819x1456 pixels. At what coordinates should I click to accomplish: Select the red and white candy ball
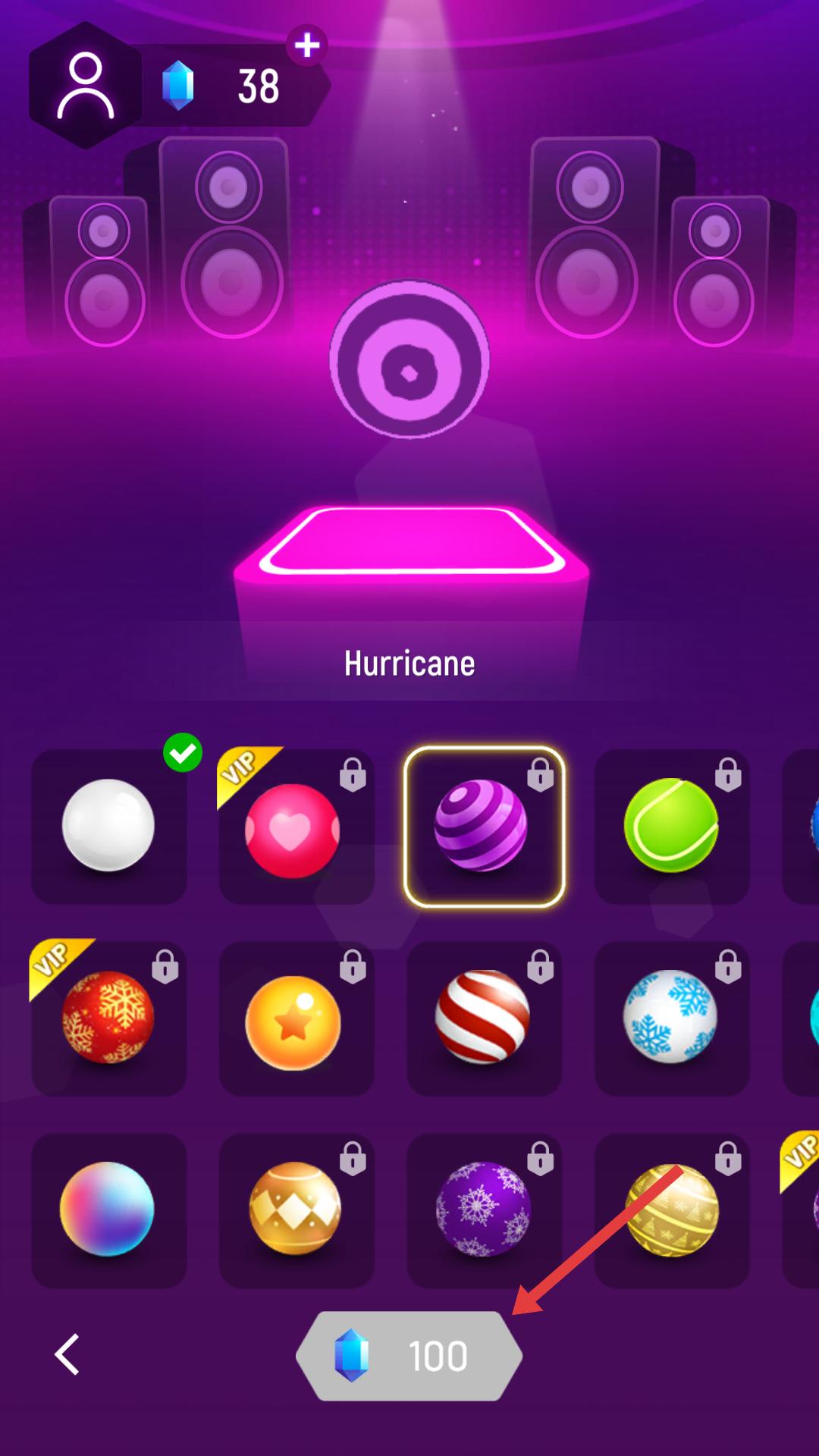click(x=483, y=1017)
